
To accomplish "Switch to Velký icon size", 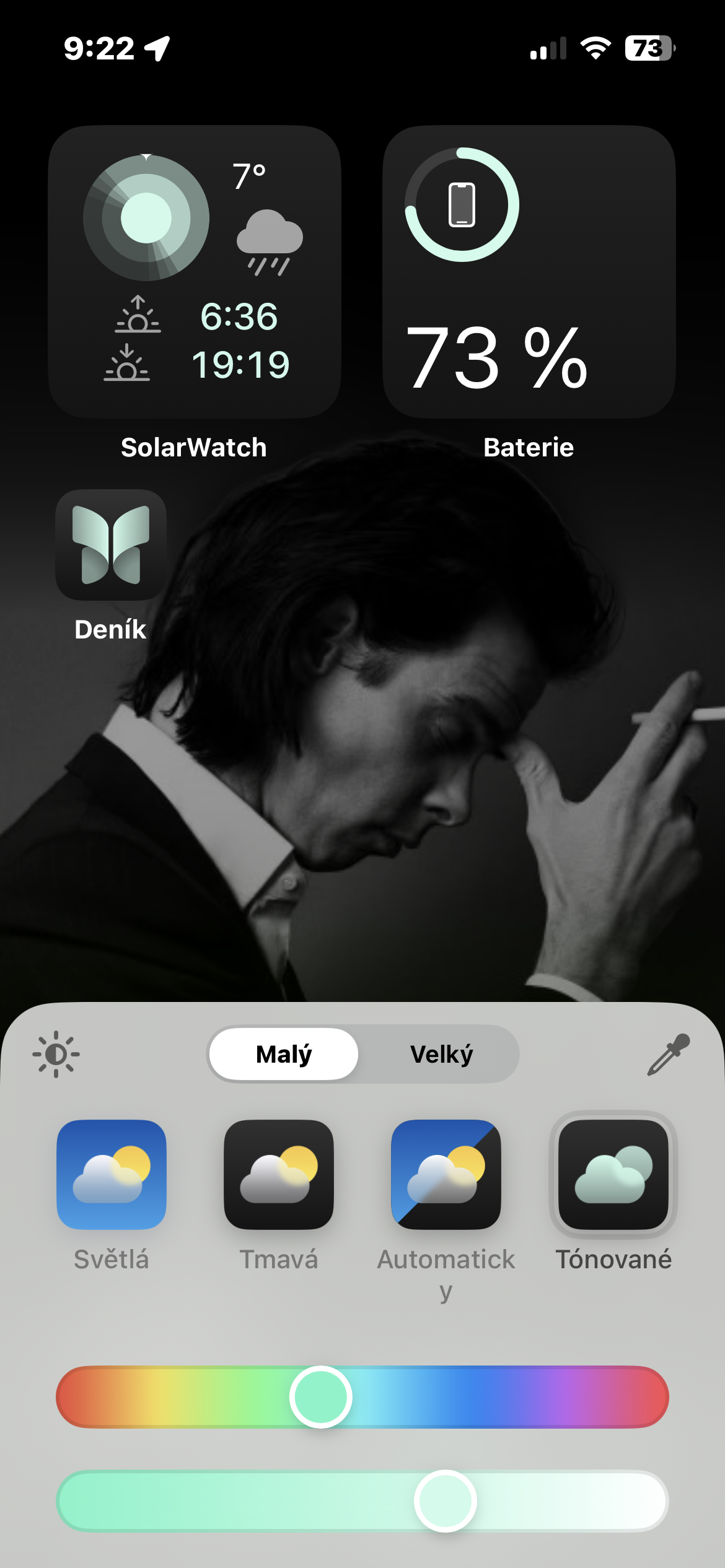I will (441, 1054).
